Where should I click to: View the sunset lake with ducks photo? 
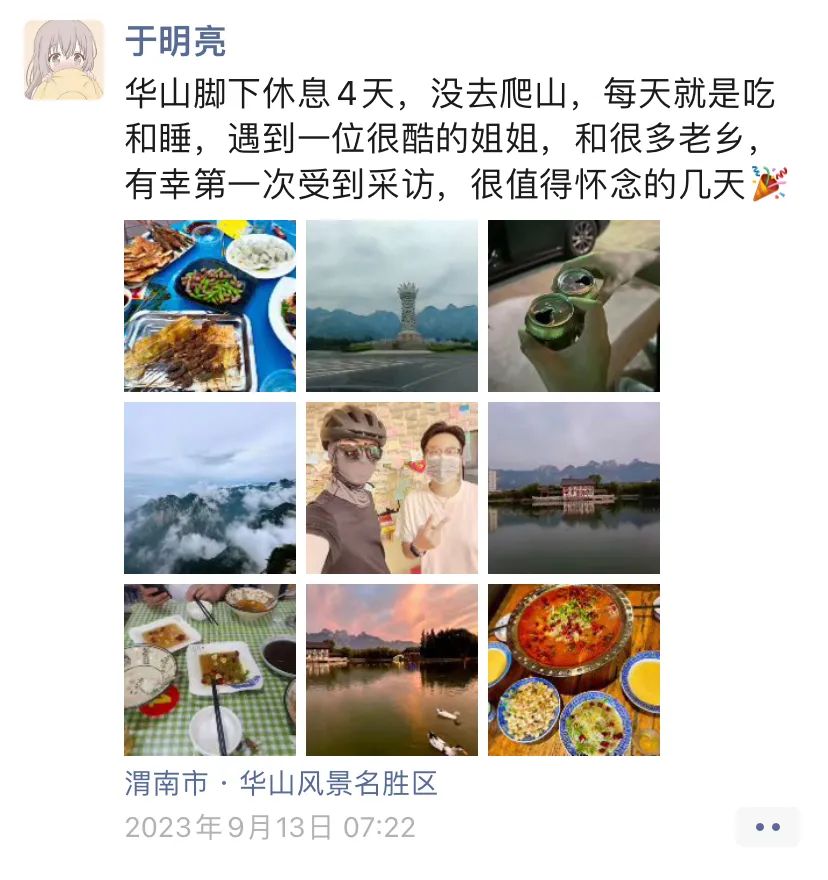(392, 670)
